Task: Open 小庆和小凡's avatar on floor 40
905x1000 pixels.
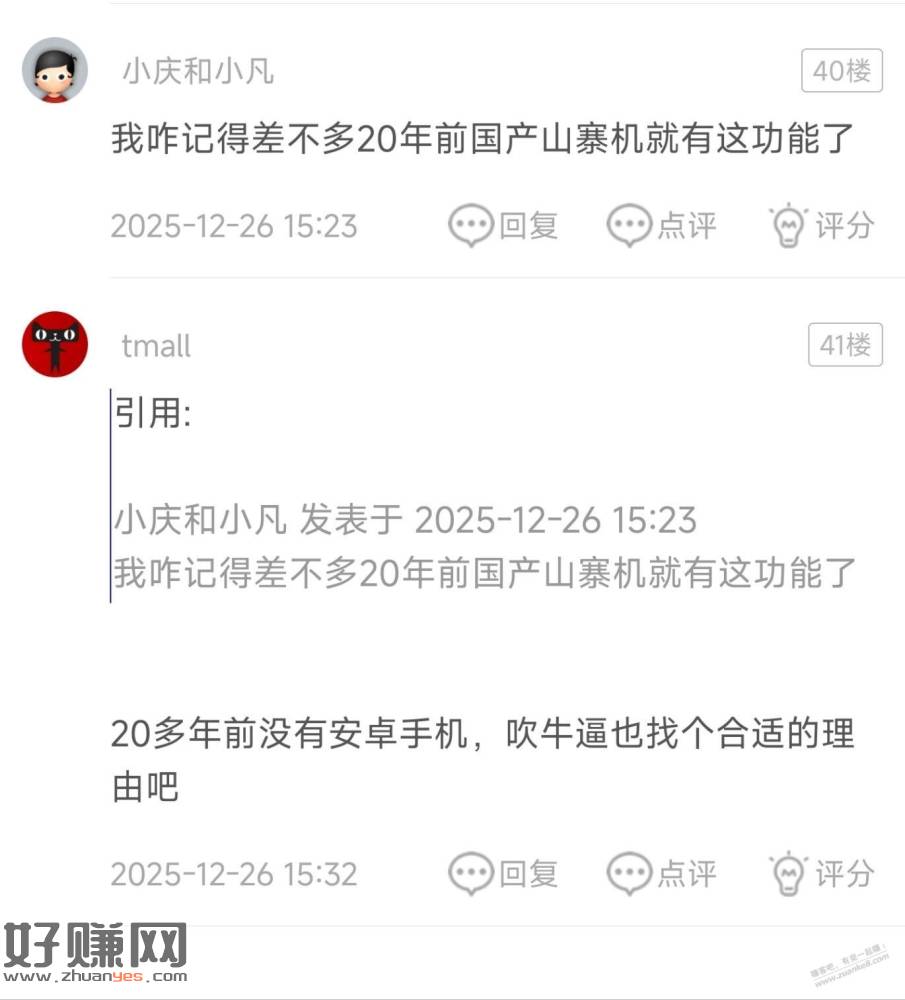Action: coord(55,70)
